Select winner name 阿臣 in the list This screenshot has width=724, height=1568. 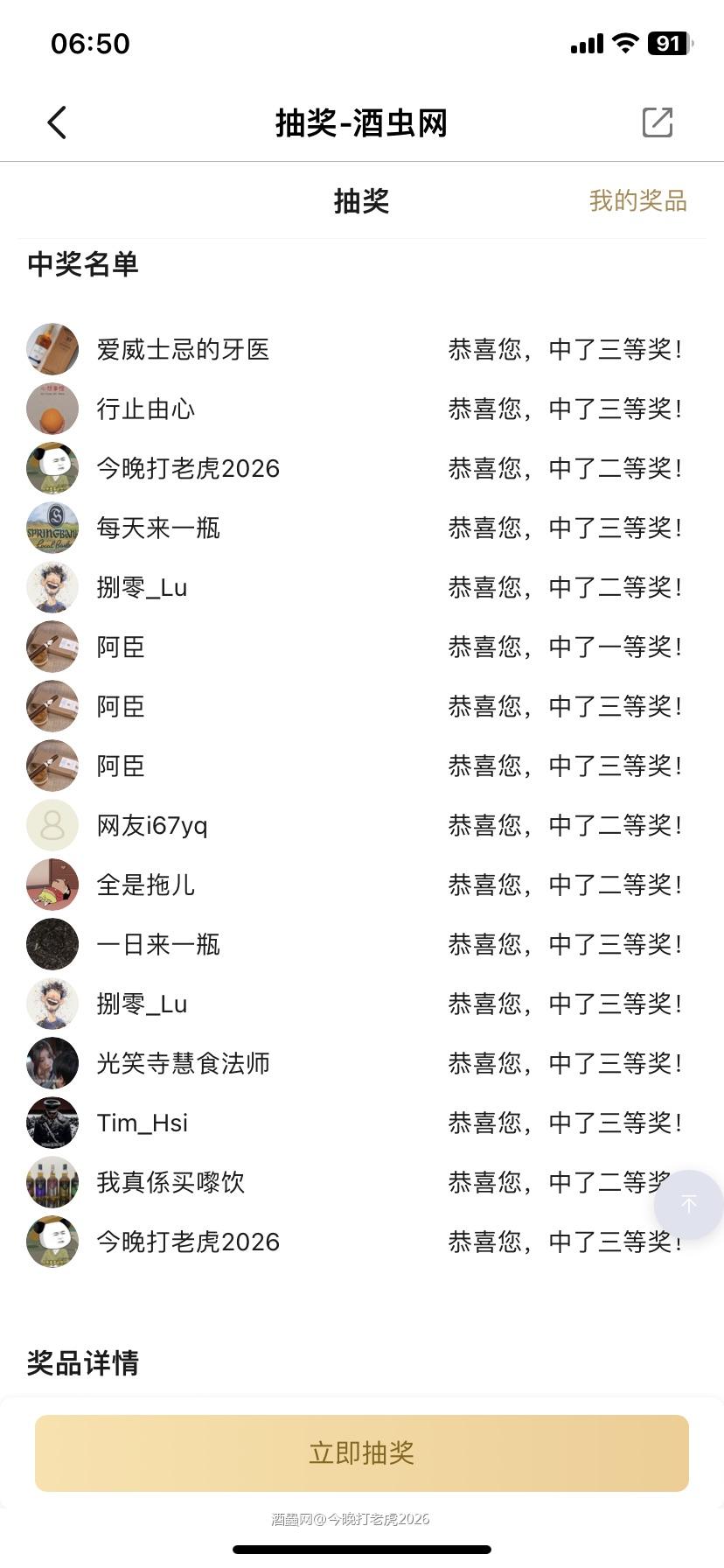(x=120, y=647)
